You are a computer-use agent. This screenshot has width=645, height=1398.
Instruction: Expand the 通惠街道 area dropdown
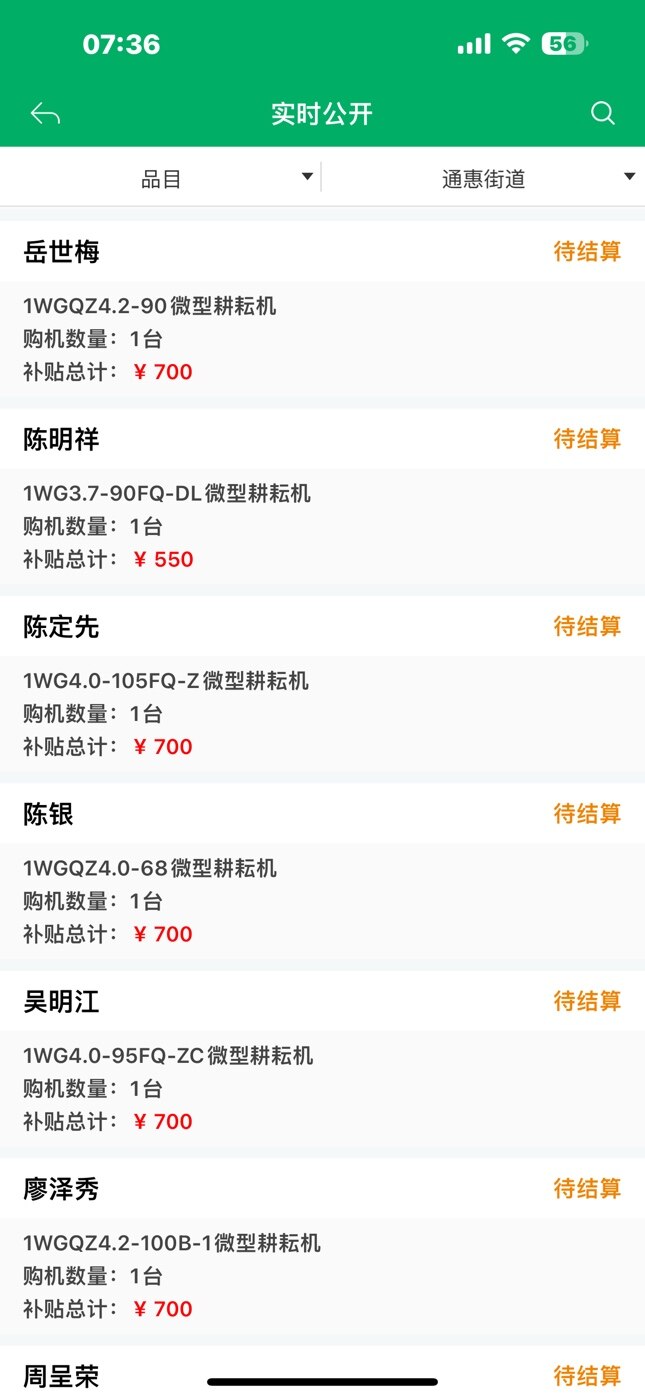(x=484, y=178)
